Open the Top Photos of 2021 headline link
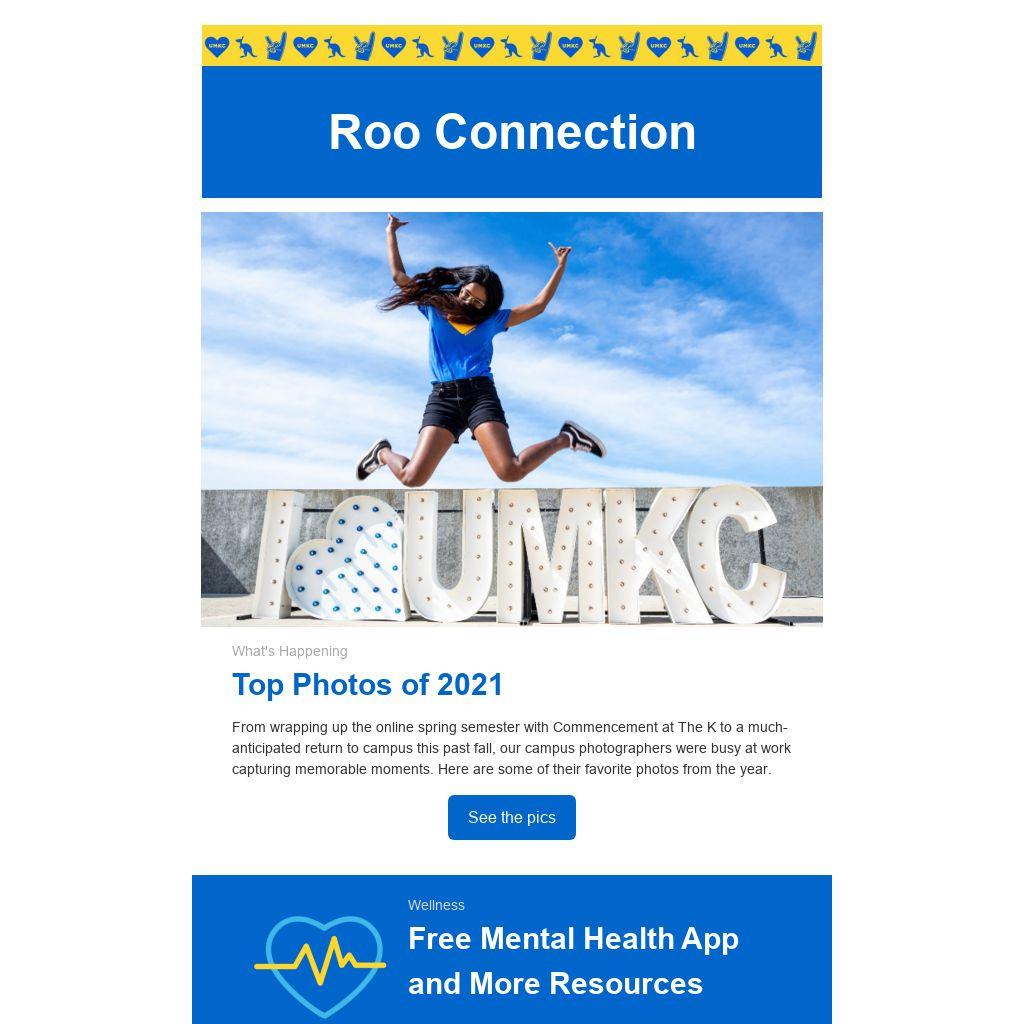Viewport: 1024px width, 1024px height. coord(367,685)
